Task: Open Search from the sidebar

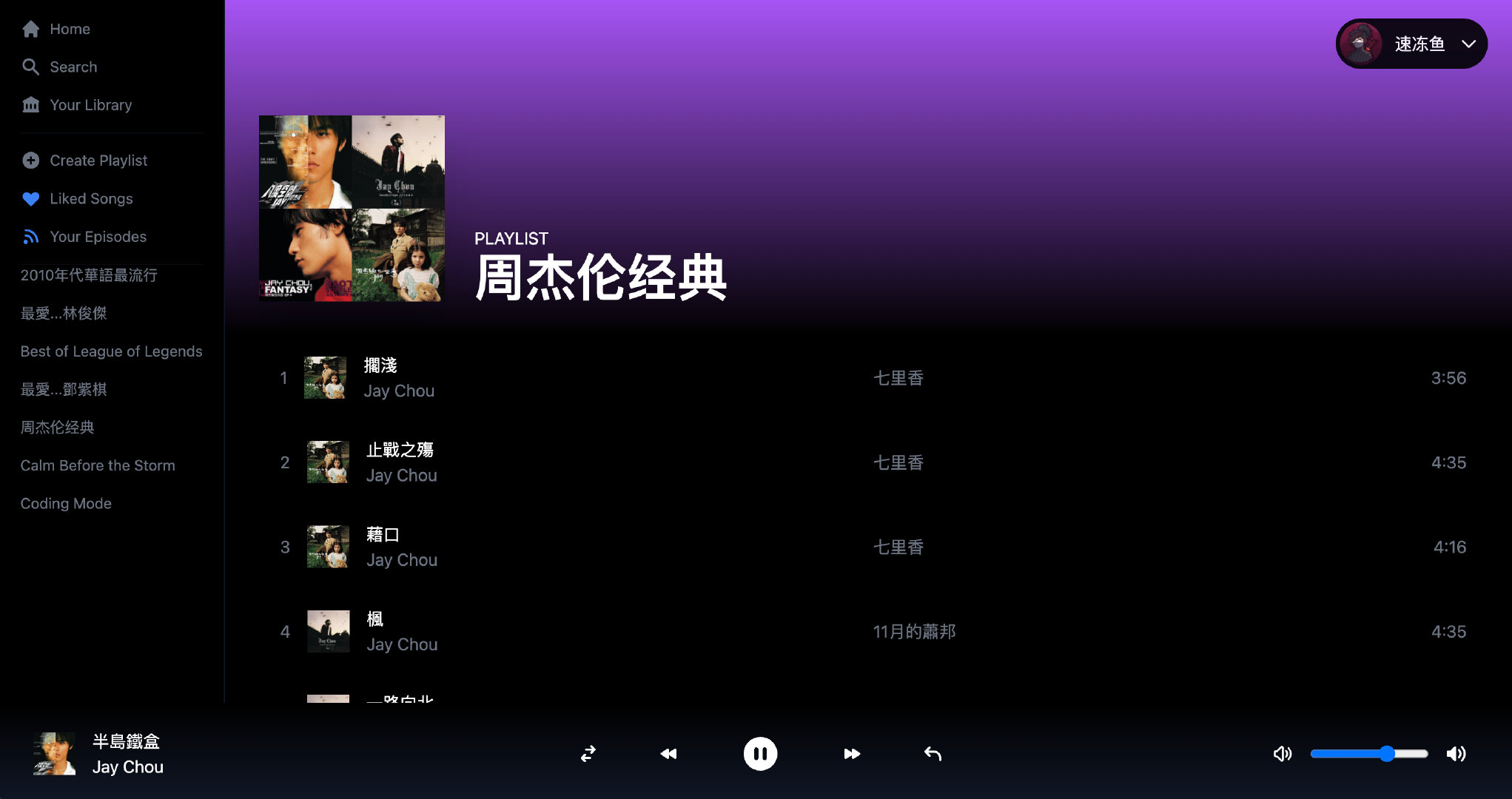Action: [x=73, y=67]
